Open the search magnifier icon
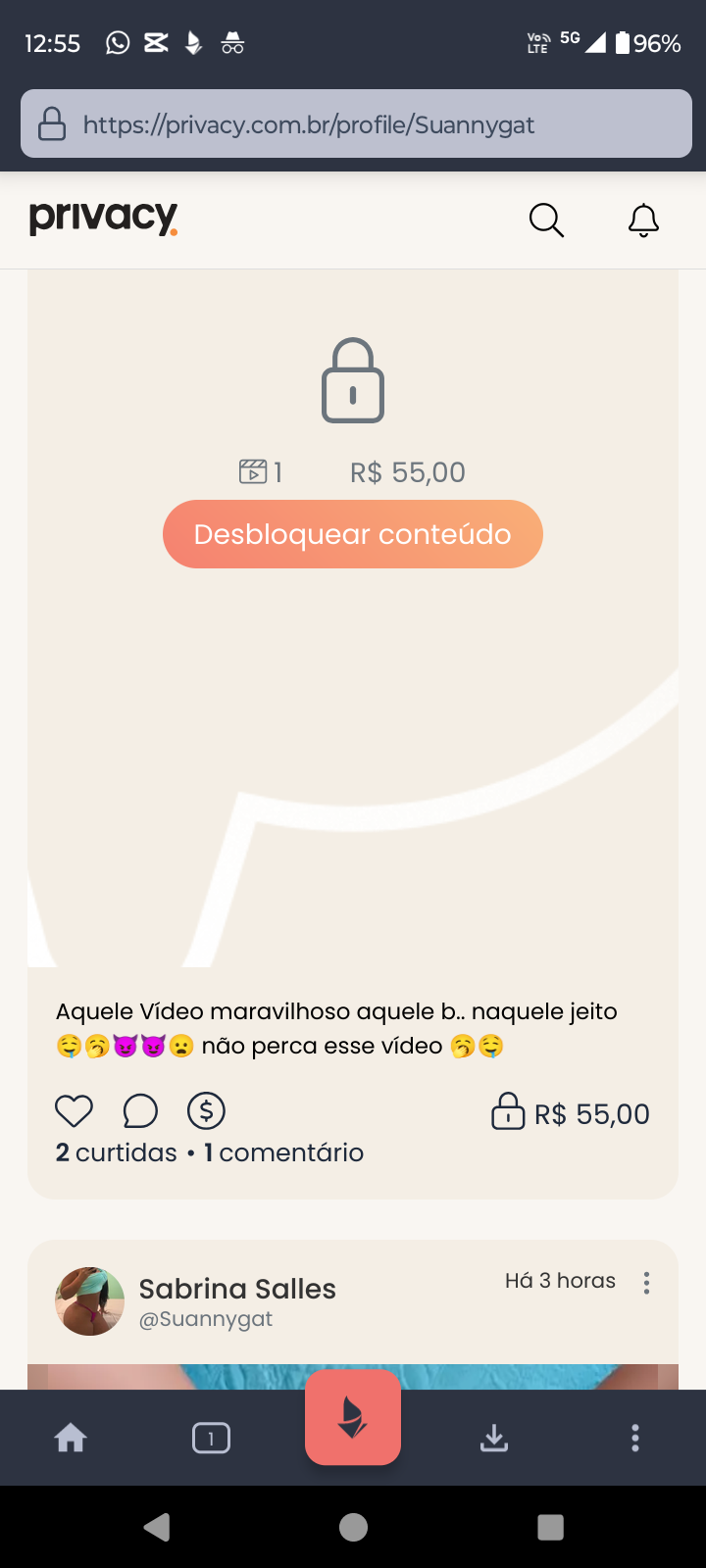Screen dimensions: 706x1568 coord(546,220)
